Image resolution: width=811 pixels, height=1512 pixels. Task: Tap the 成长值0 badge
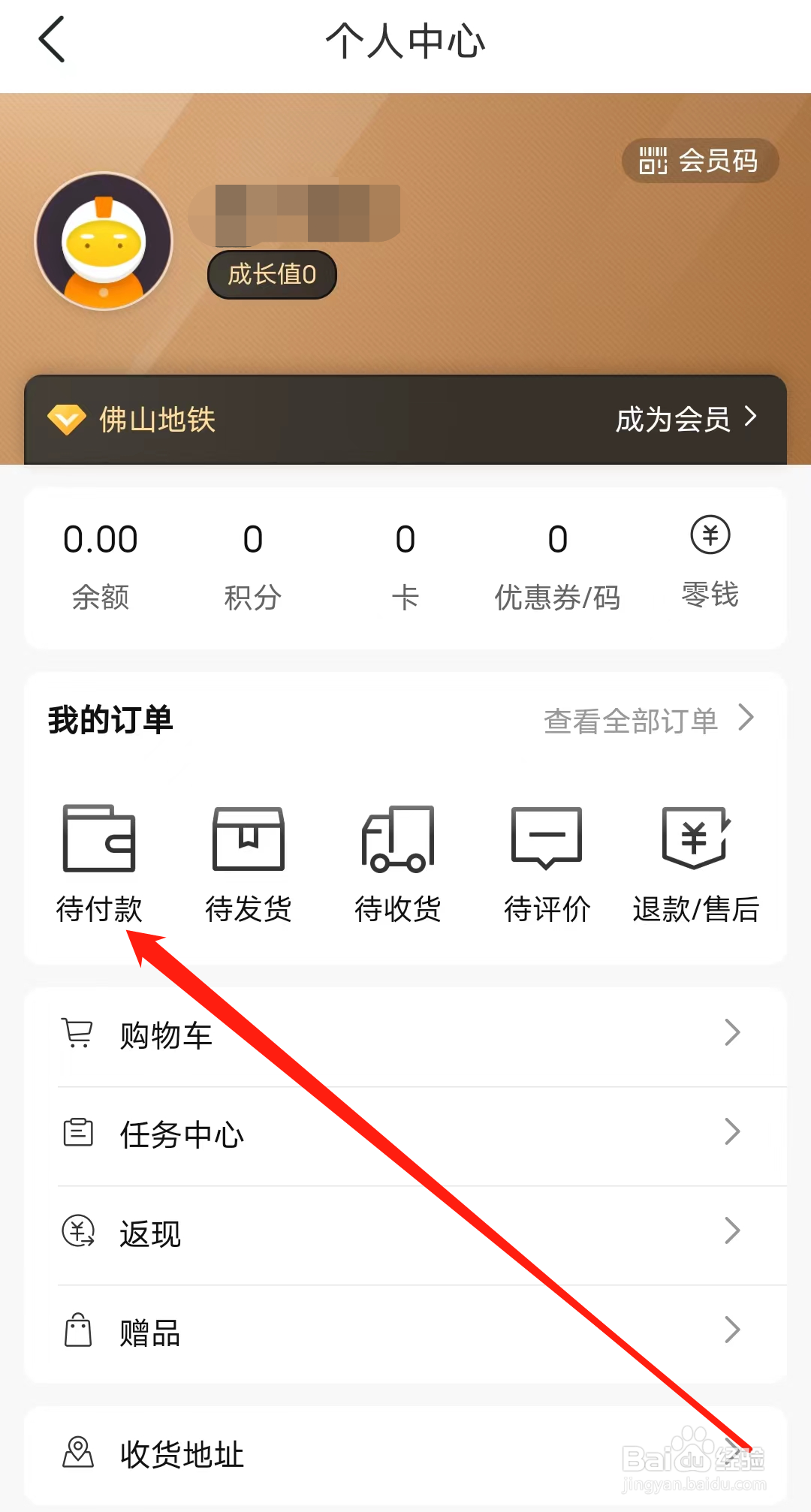(272, 275)
